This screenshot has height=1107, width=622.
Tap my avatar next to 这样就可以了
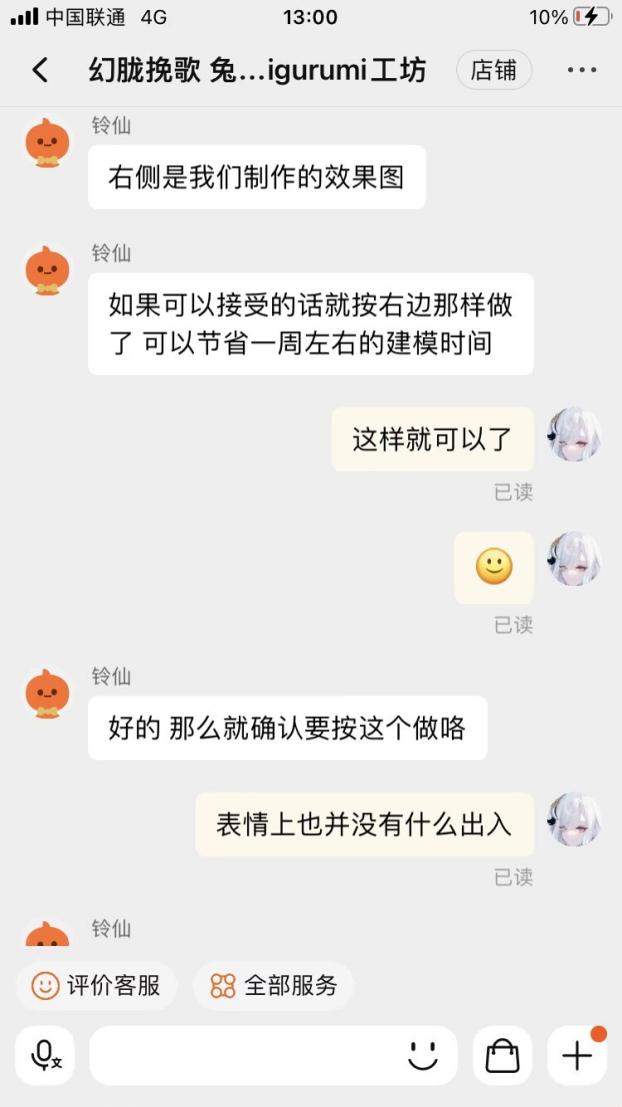[574, 434]
